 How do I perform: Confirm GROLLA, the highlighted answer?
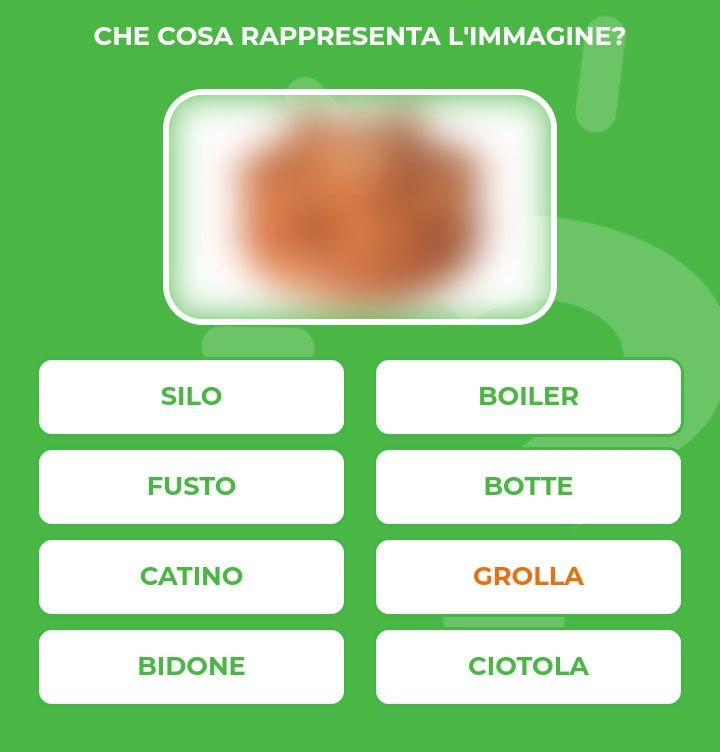(528, 577)
